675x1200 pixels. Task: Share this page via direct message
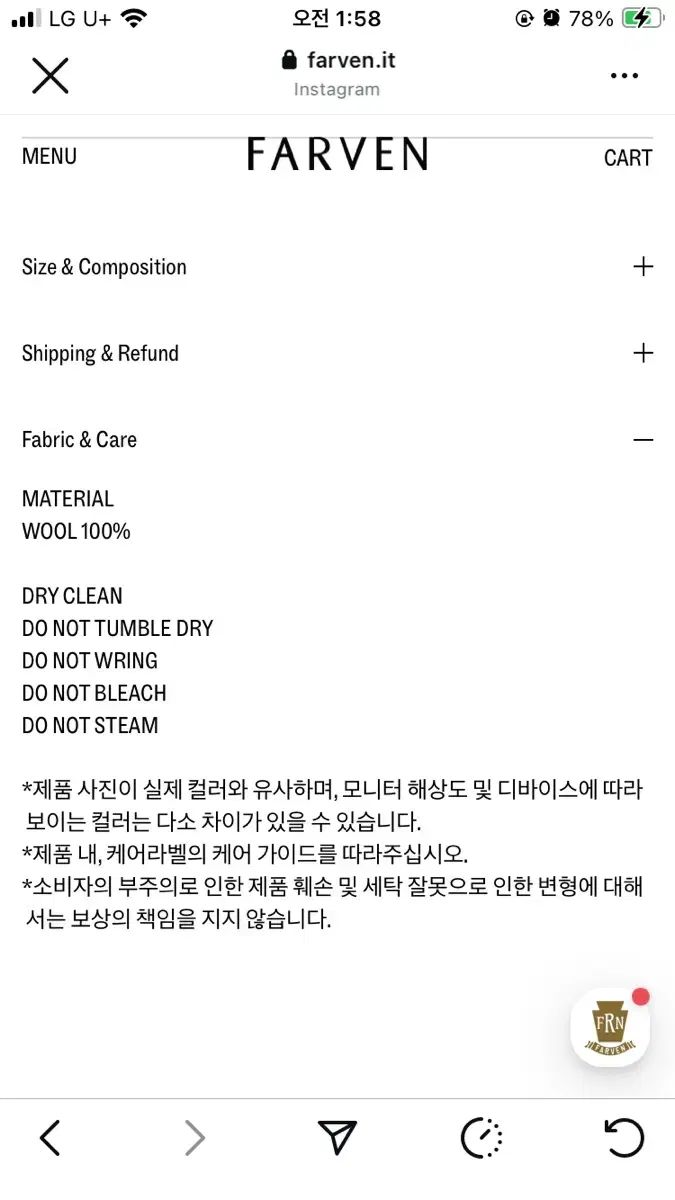337,1138
